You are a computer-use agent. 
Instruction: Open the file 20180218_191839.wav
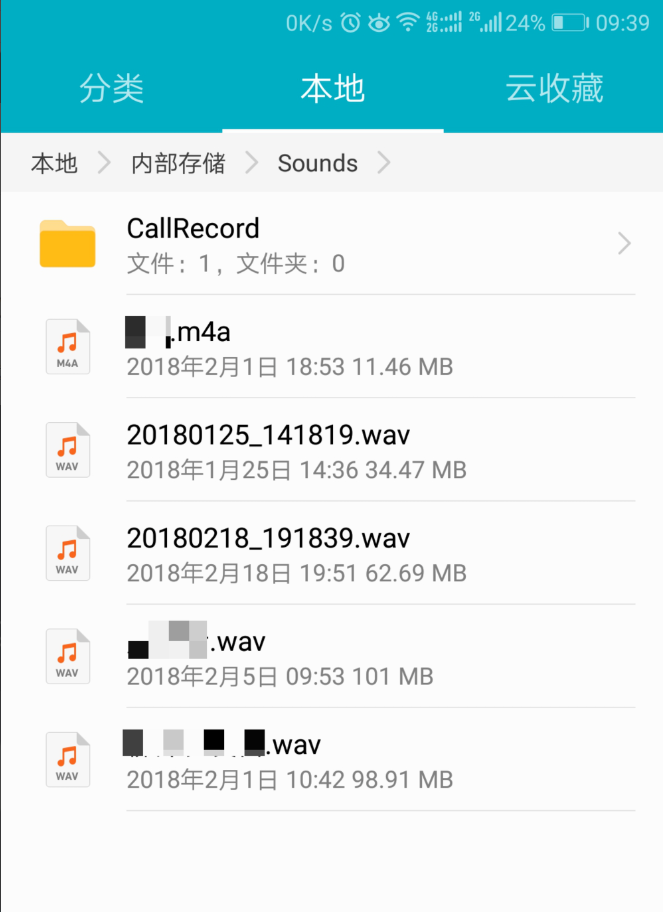(x=330, y=555)
